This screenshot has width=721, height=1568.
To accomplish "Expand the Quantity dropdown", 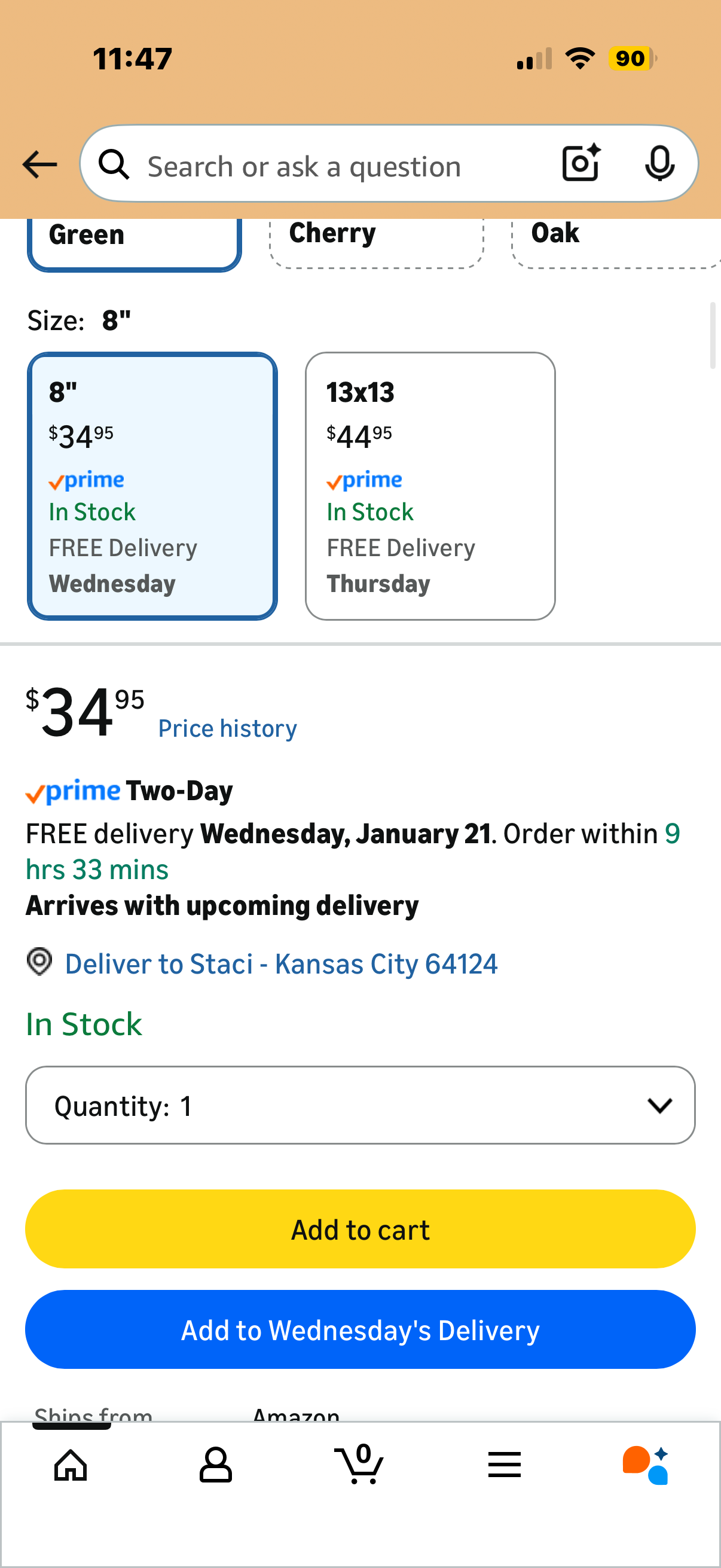I will (x=360, y=1105).
